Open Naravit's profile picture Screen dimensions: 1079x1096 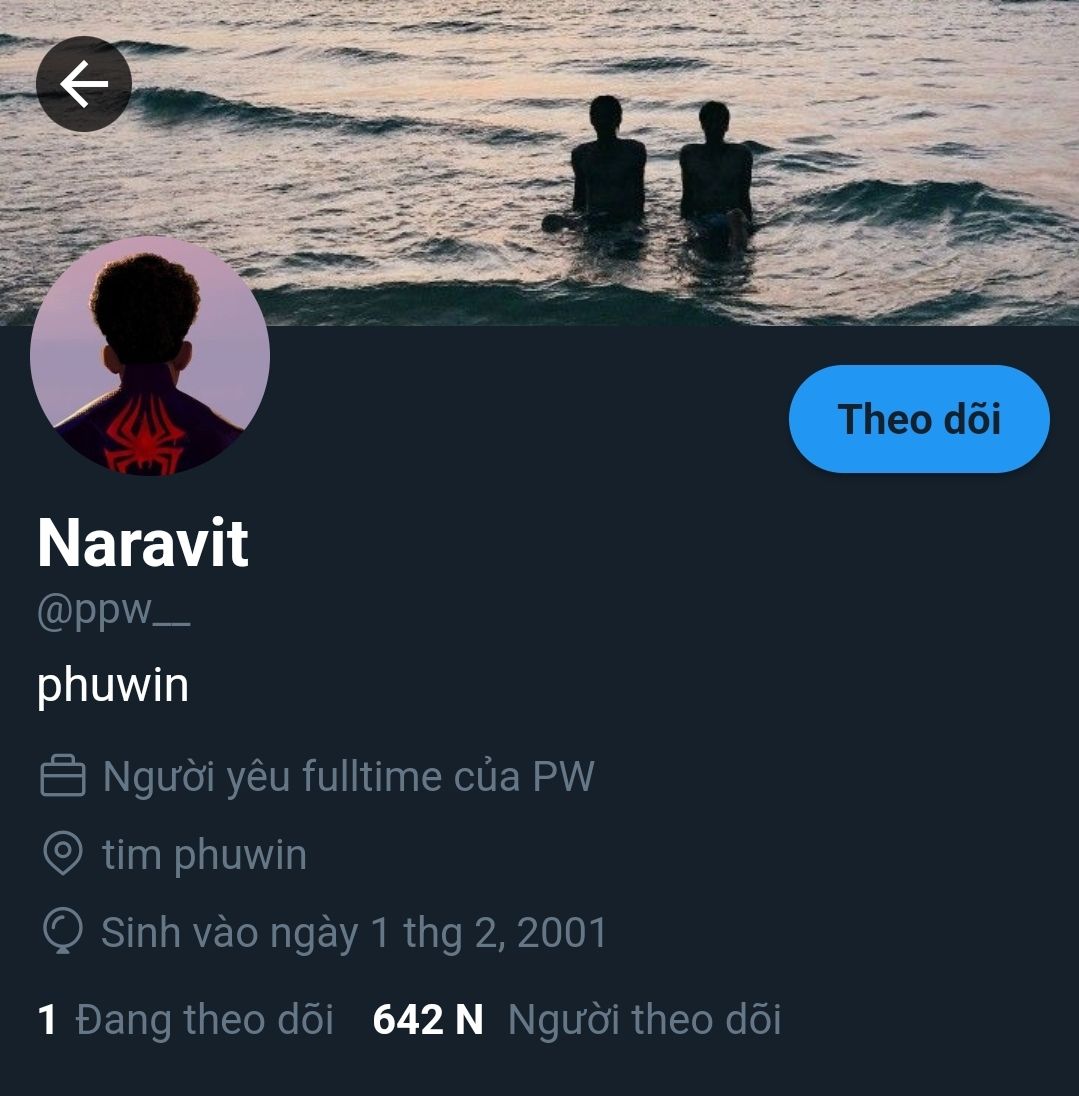tap(150, 357)
